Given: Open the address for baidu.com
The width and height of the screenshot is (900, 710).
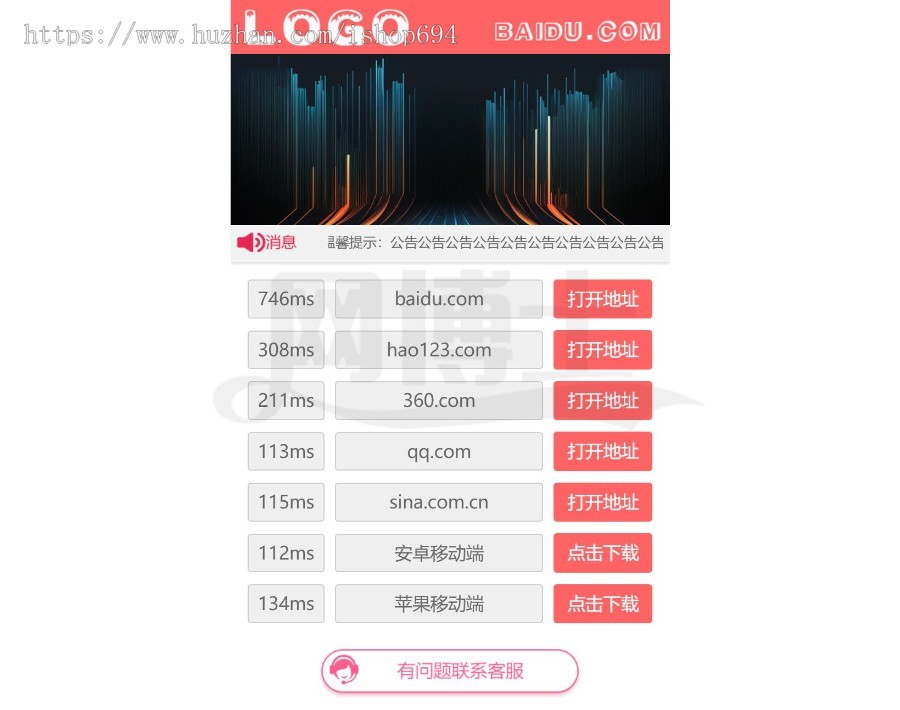Looking at the screenshot, I should click(602, 299).
